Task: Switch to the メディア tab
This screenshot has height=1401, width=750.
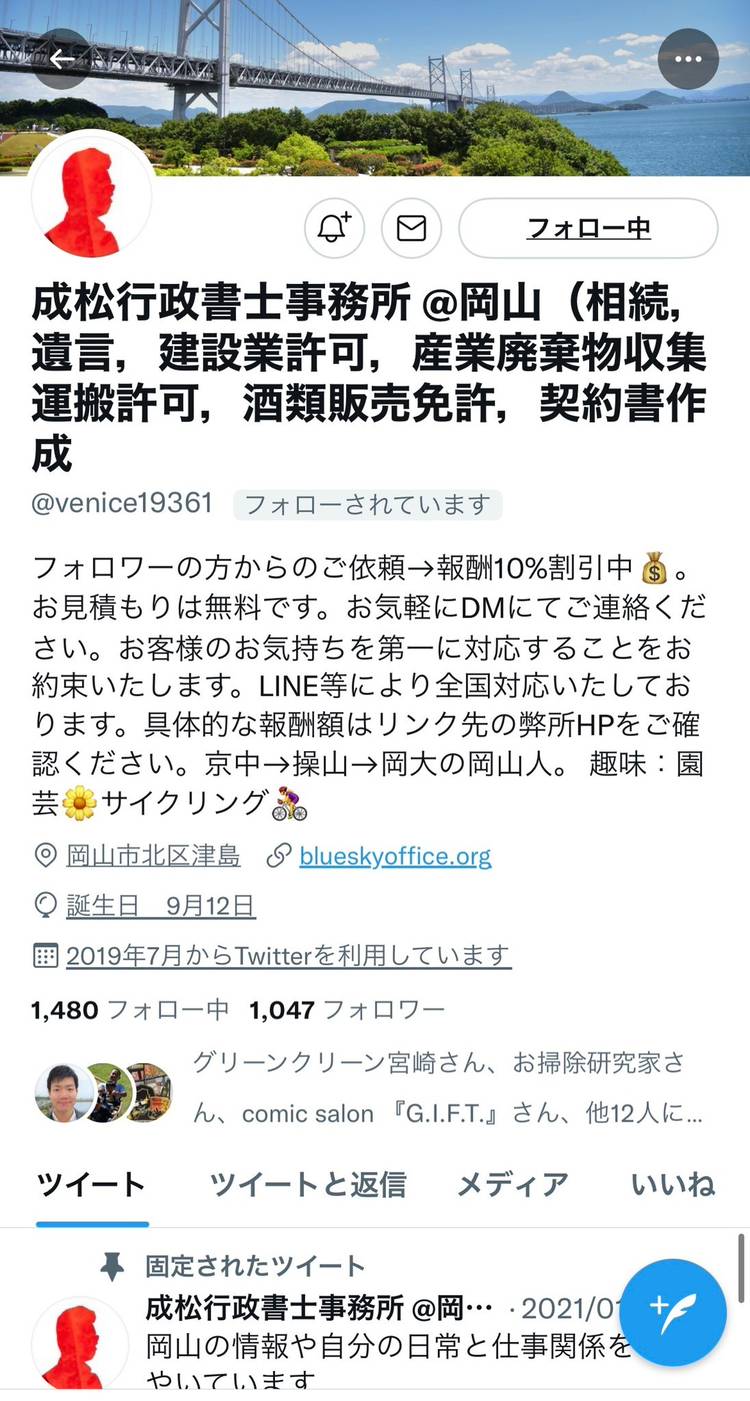Action: pyautogui.click(x=512, y=1185)
